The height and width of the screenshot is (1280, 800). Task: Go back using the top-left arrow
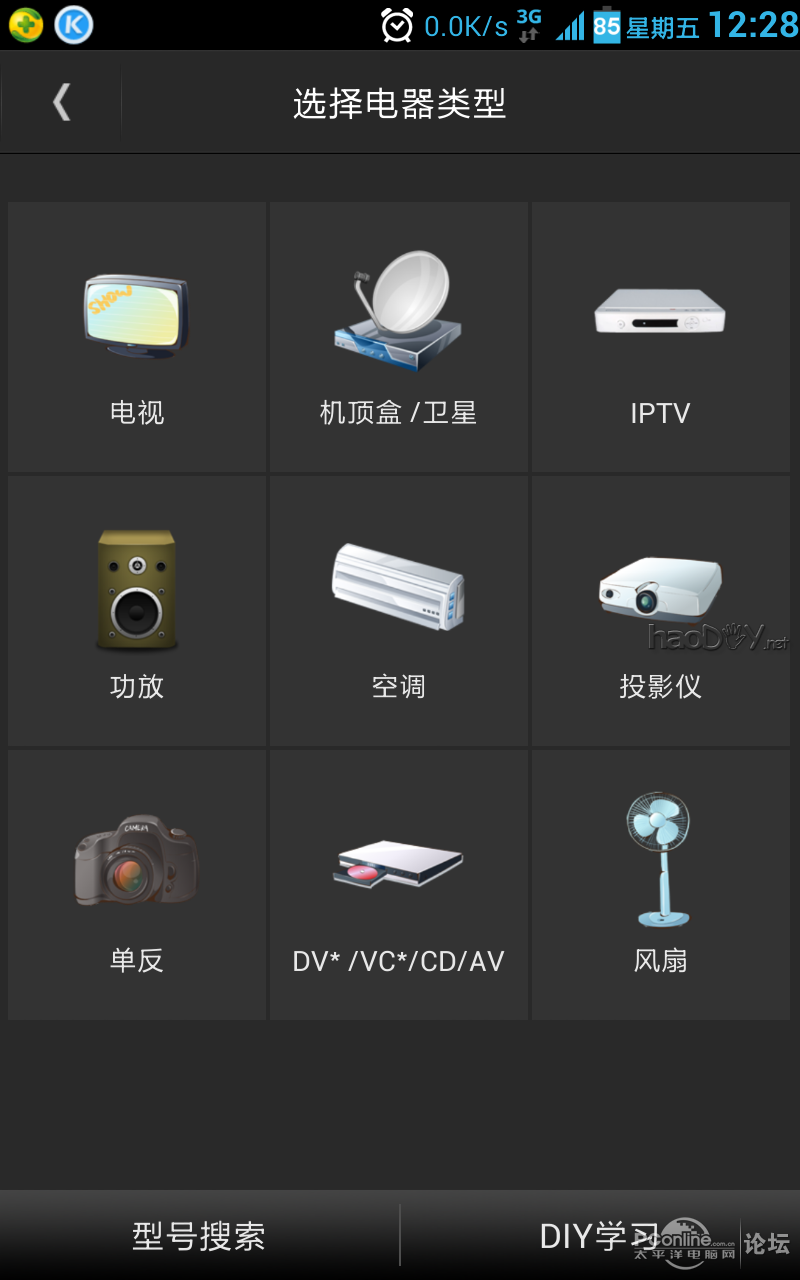61,102
